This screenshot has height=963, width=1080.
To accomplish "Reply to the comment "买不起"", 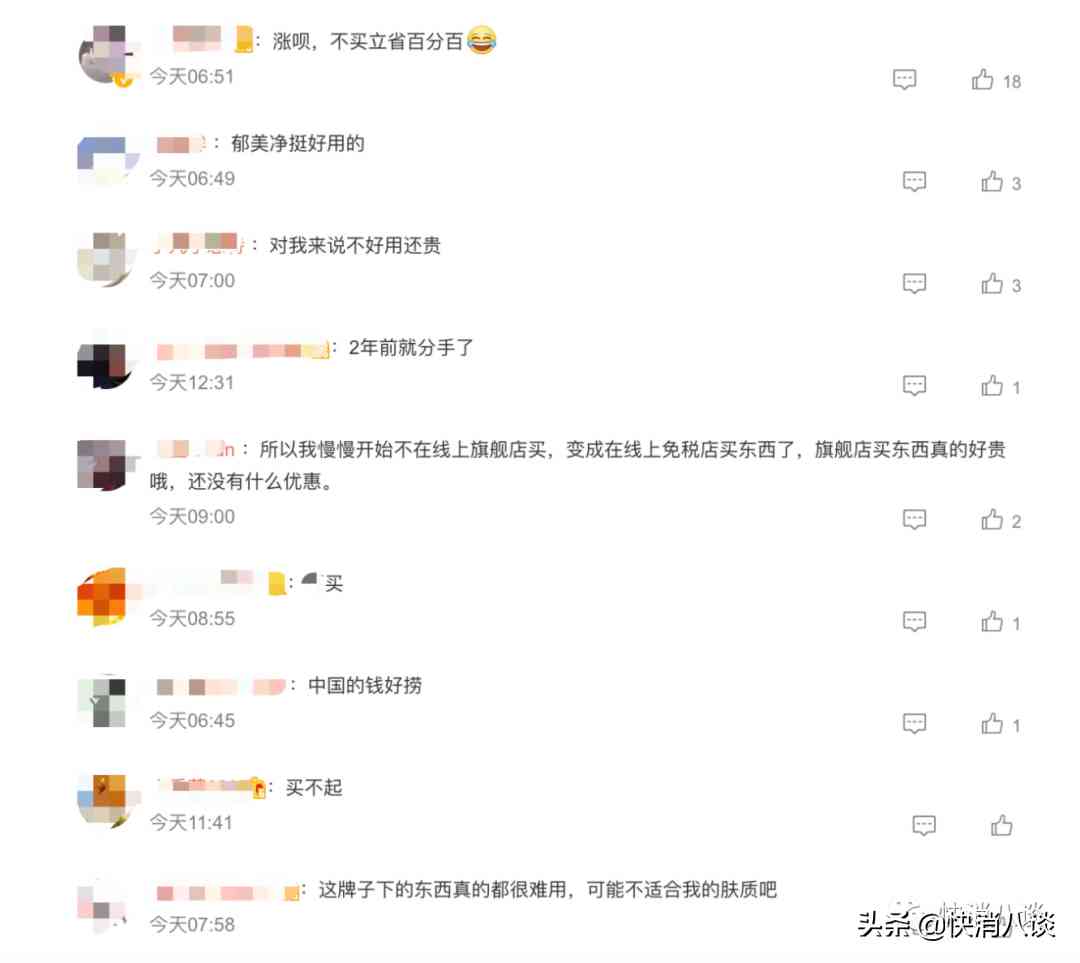I will [x=924, y=826].
